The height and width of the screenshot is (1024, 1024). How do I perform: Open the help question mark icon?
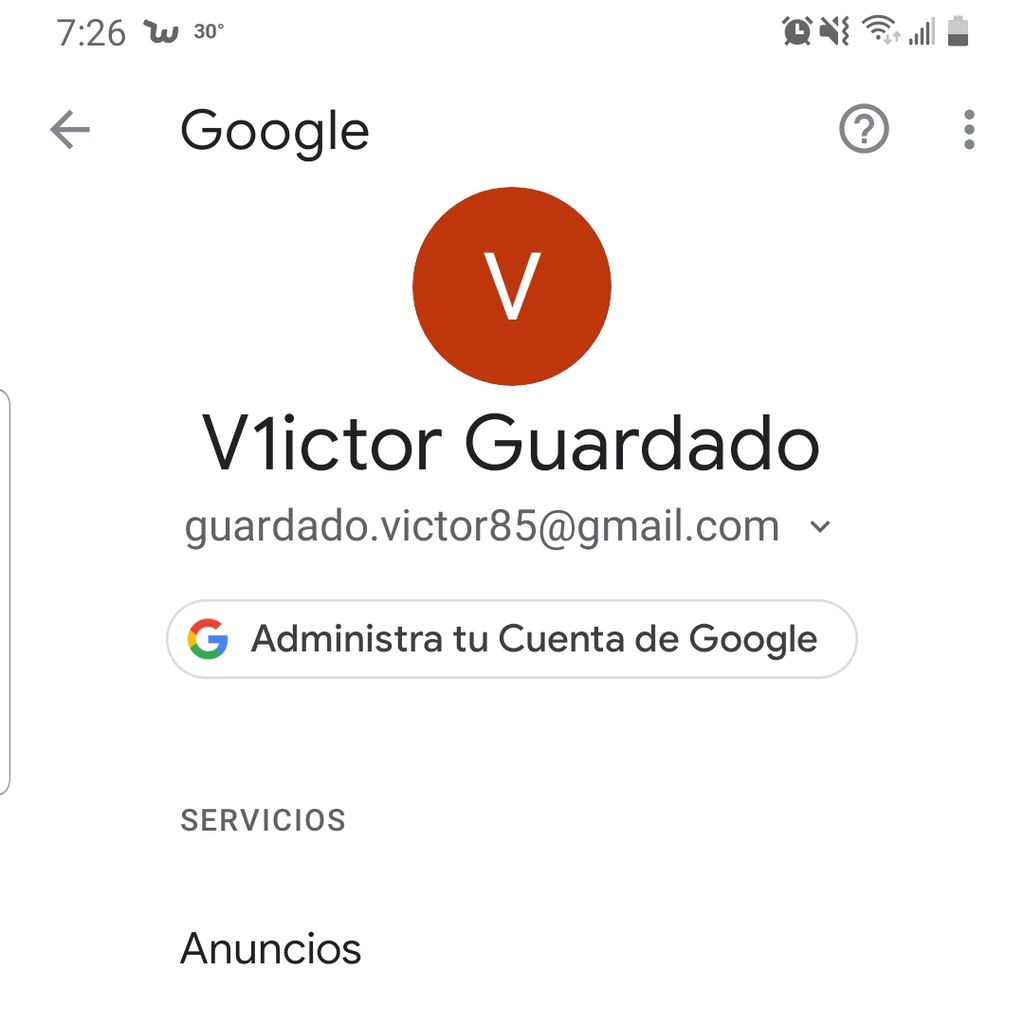click(x=864, y=130)
